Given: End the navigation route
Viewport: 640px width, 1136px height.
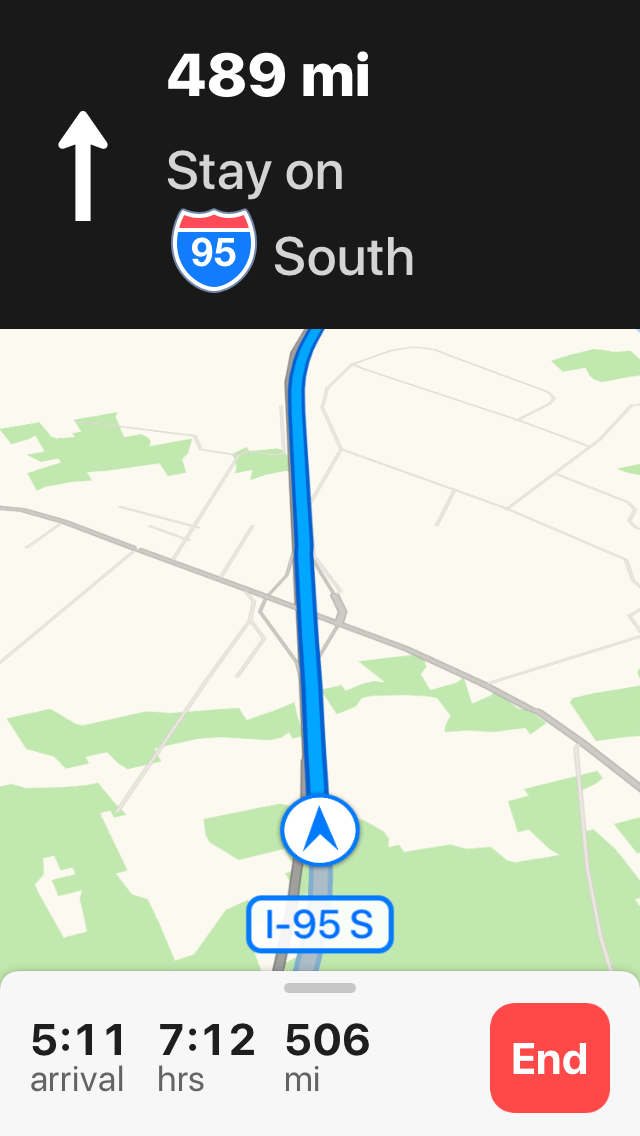Looking at the screenshot, I should click(x=549, y=1058).
